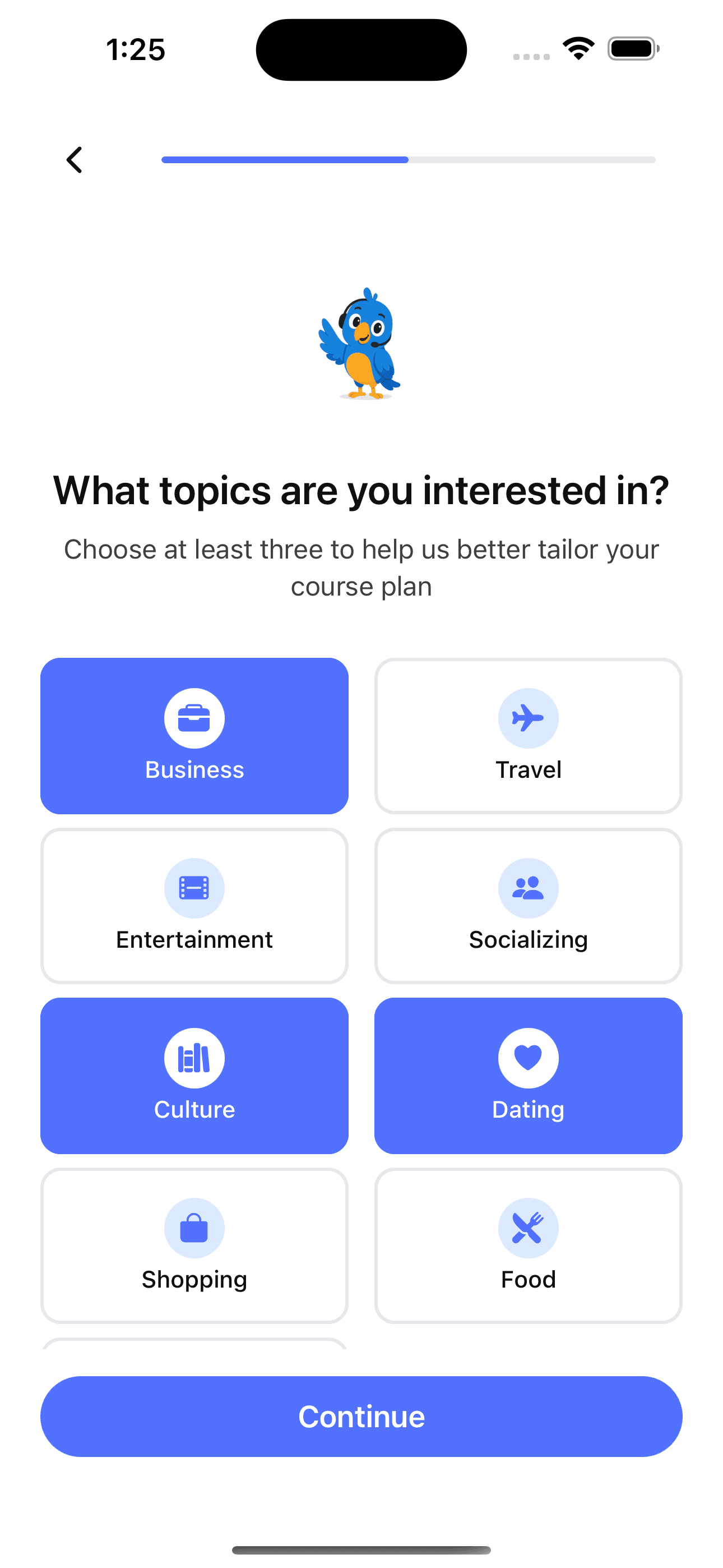Go back with the chevron arrow
Screen dimensions: 723x1568
pyautogui.click(x=74, y=160)
